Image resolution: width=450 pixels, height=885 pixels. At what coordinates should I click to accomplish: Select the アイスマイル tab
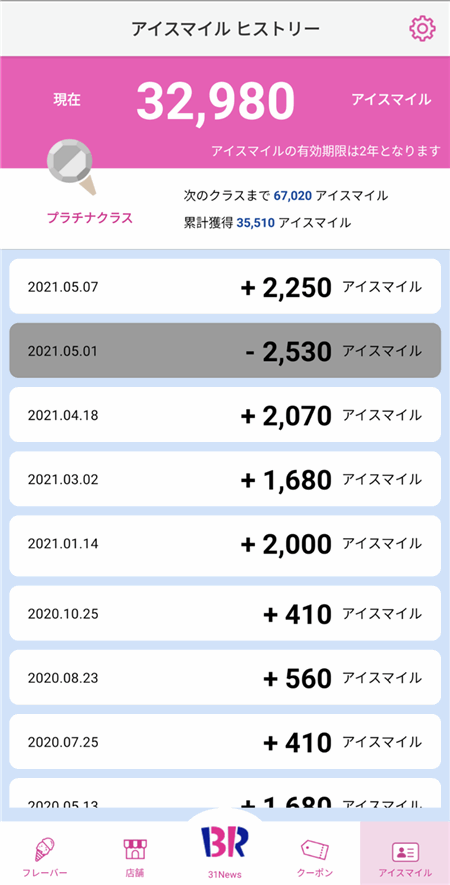click(x=405, y=854)
